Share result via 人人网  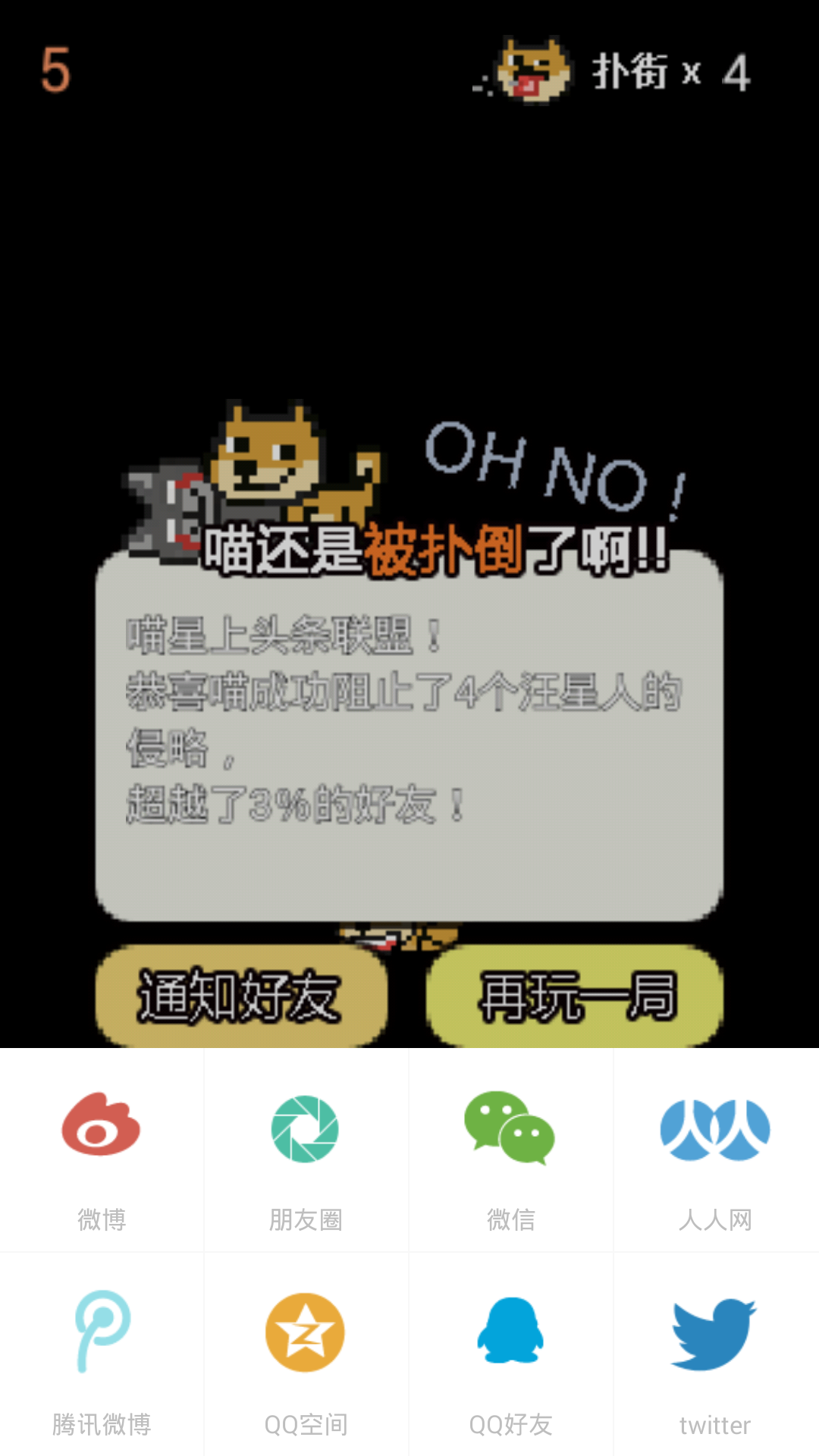(716, 1150)
